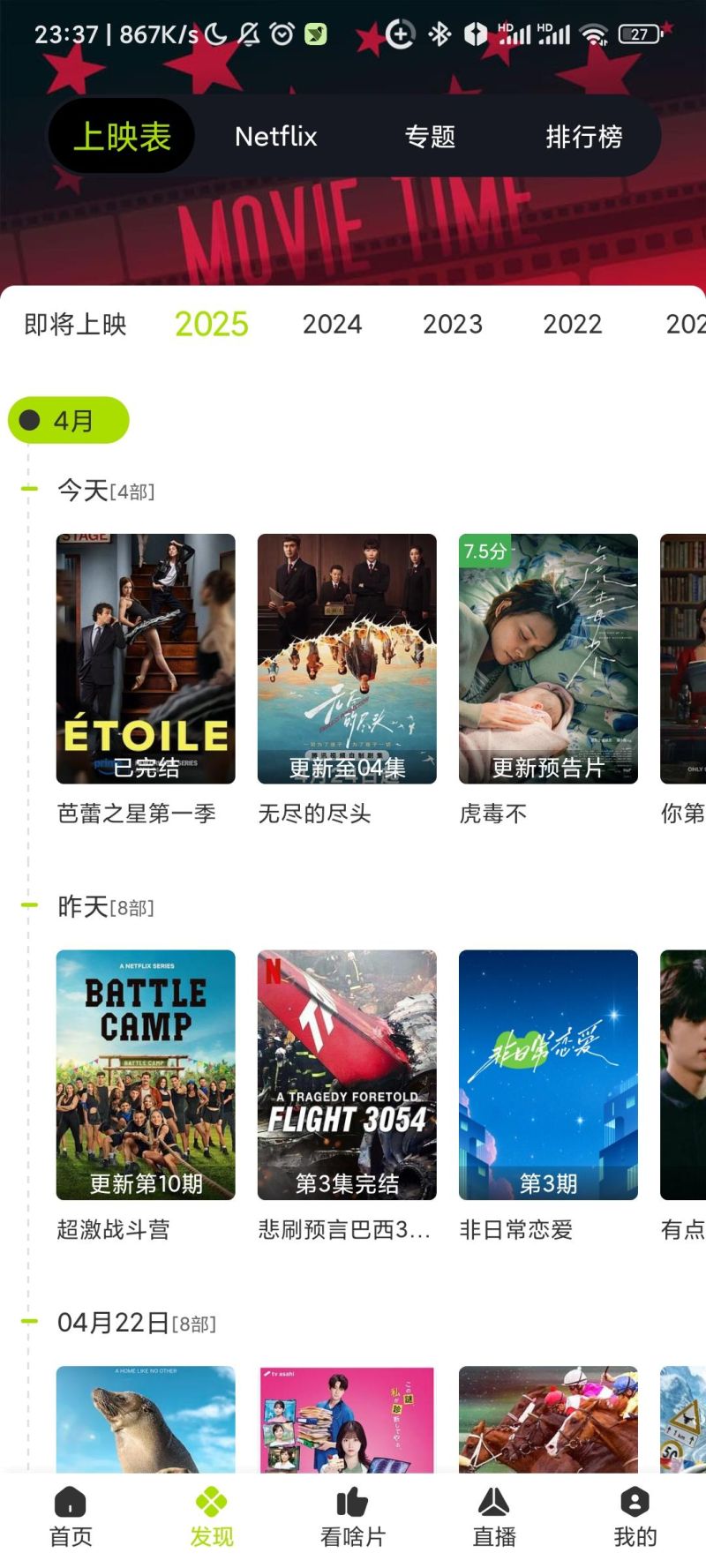
Task: Select year 2022
Action: 572,325
